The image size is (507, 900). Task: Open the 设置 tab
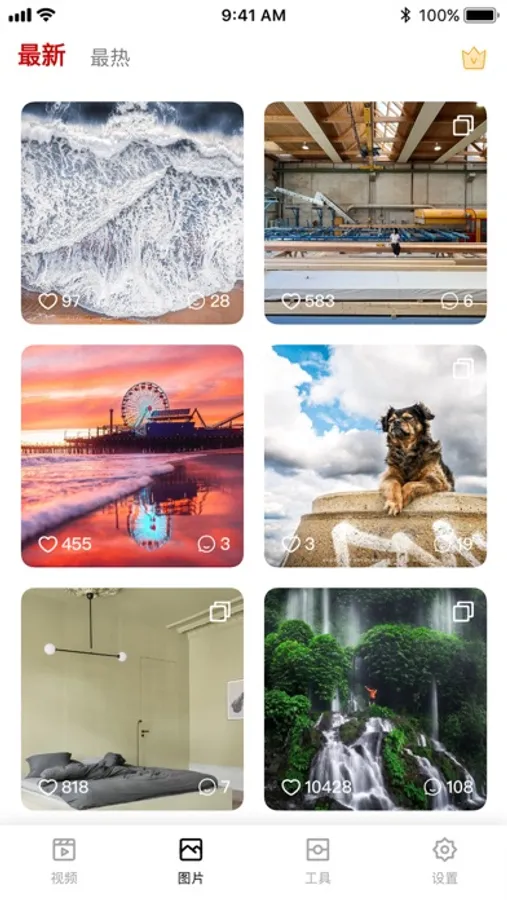[x=444, y=860]
